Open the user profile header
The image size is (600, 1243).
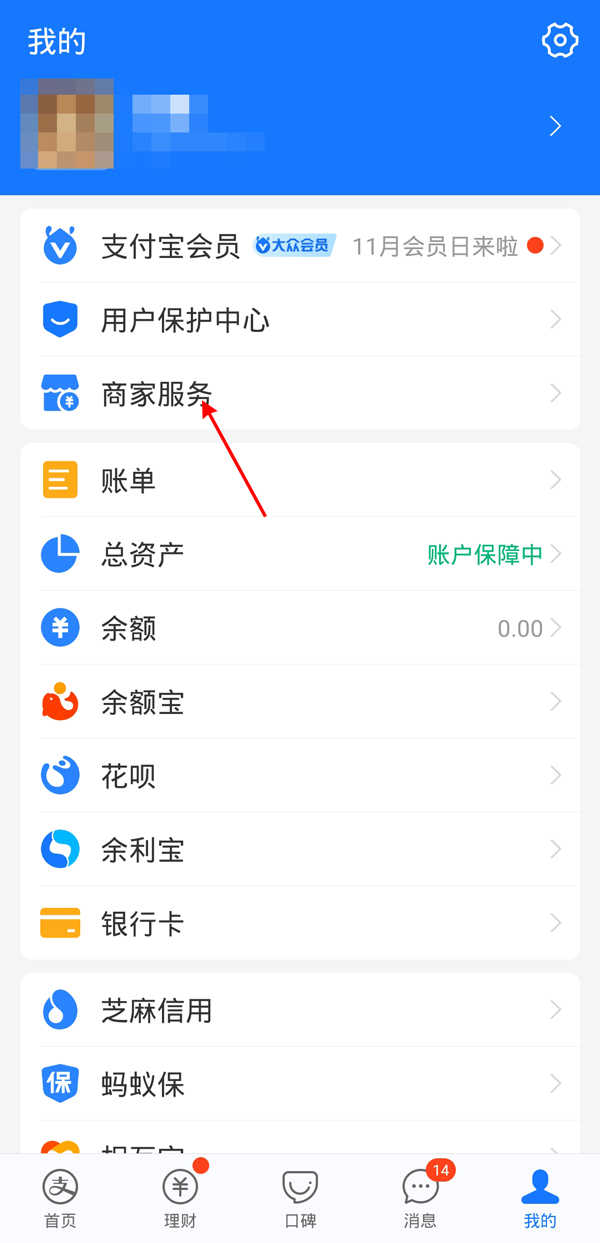(x=300, y=126)
